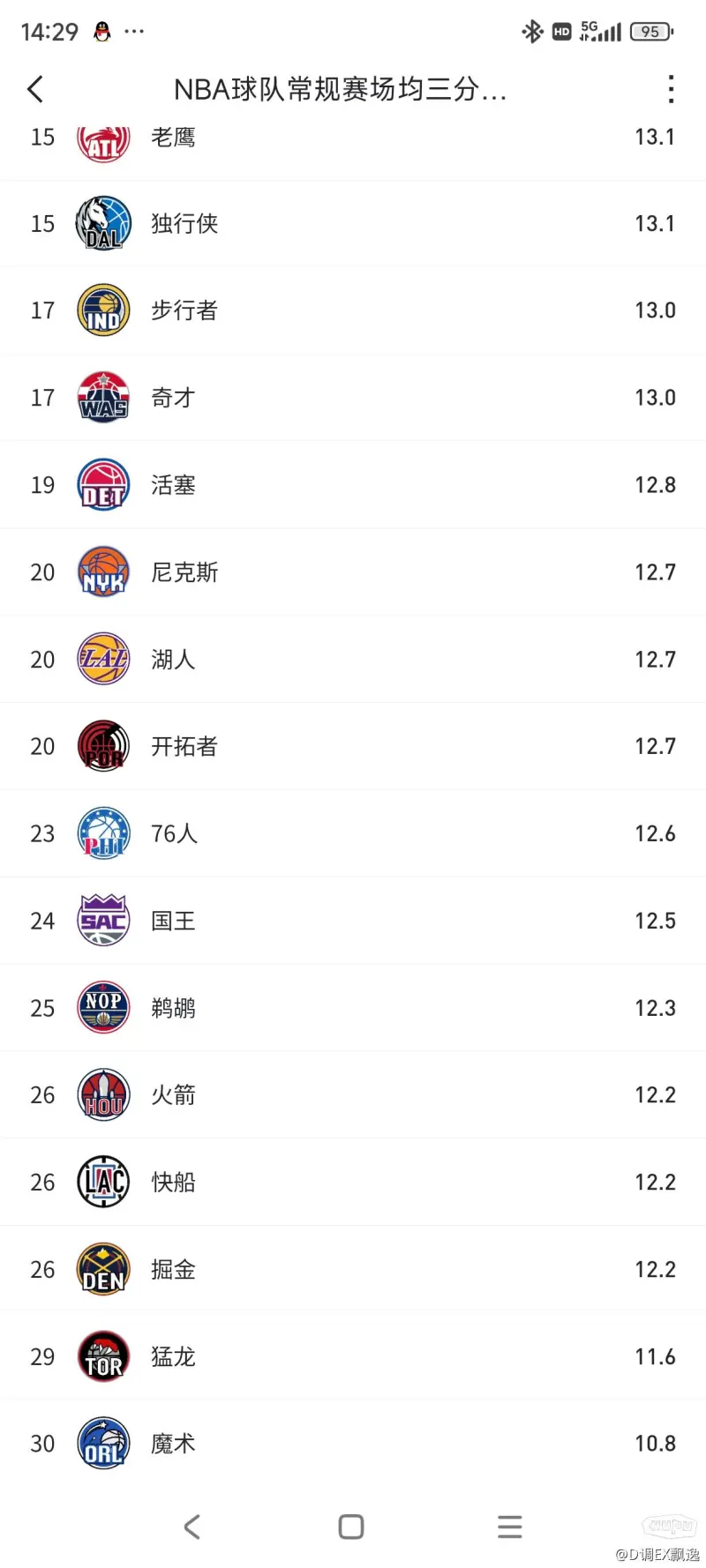
Task: Open the 猛龙 team row
Action: 353,1357
